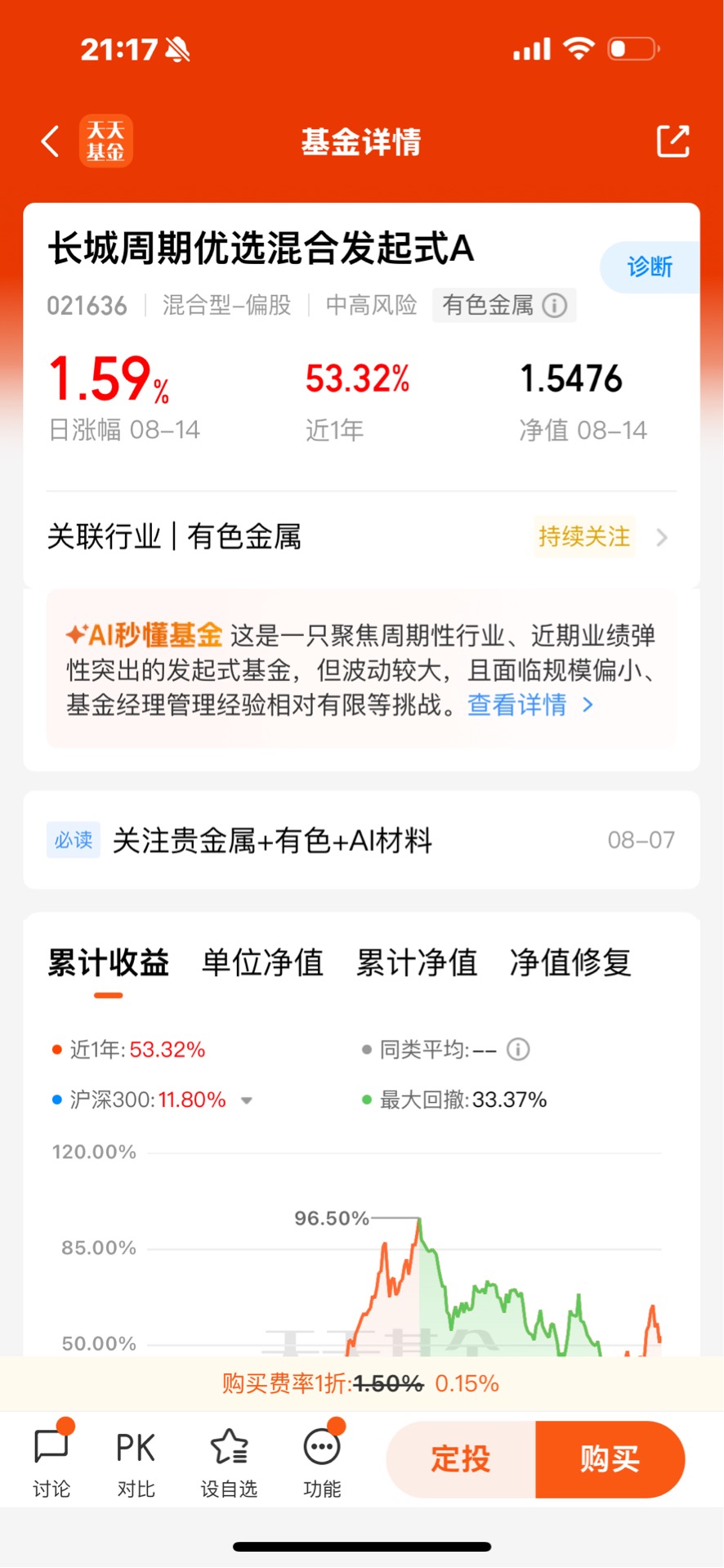Open the 诊断 fund diagnosis button
This screenshot has width=724, height=1568.
(650, 267)
